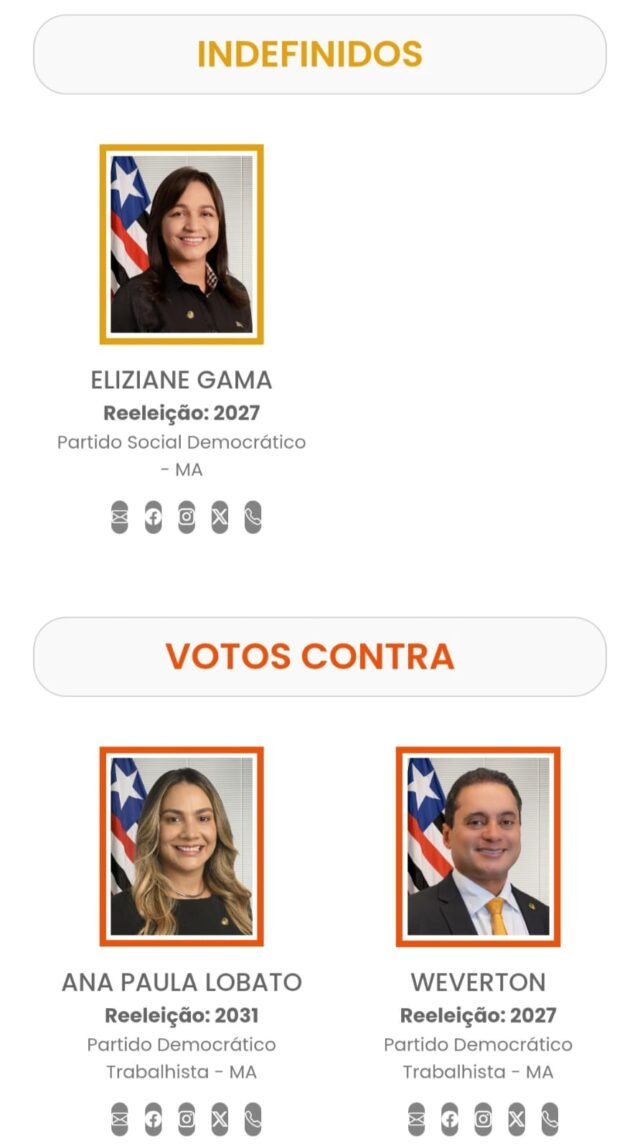
Task: Open Eliziane Gama's Facebook page
Action: click(x=153, y=517)
